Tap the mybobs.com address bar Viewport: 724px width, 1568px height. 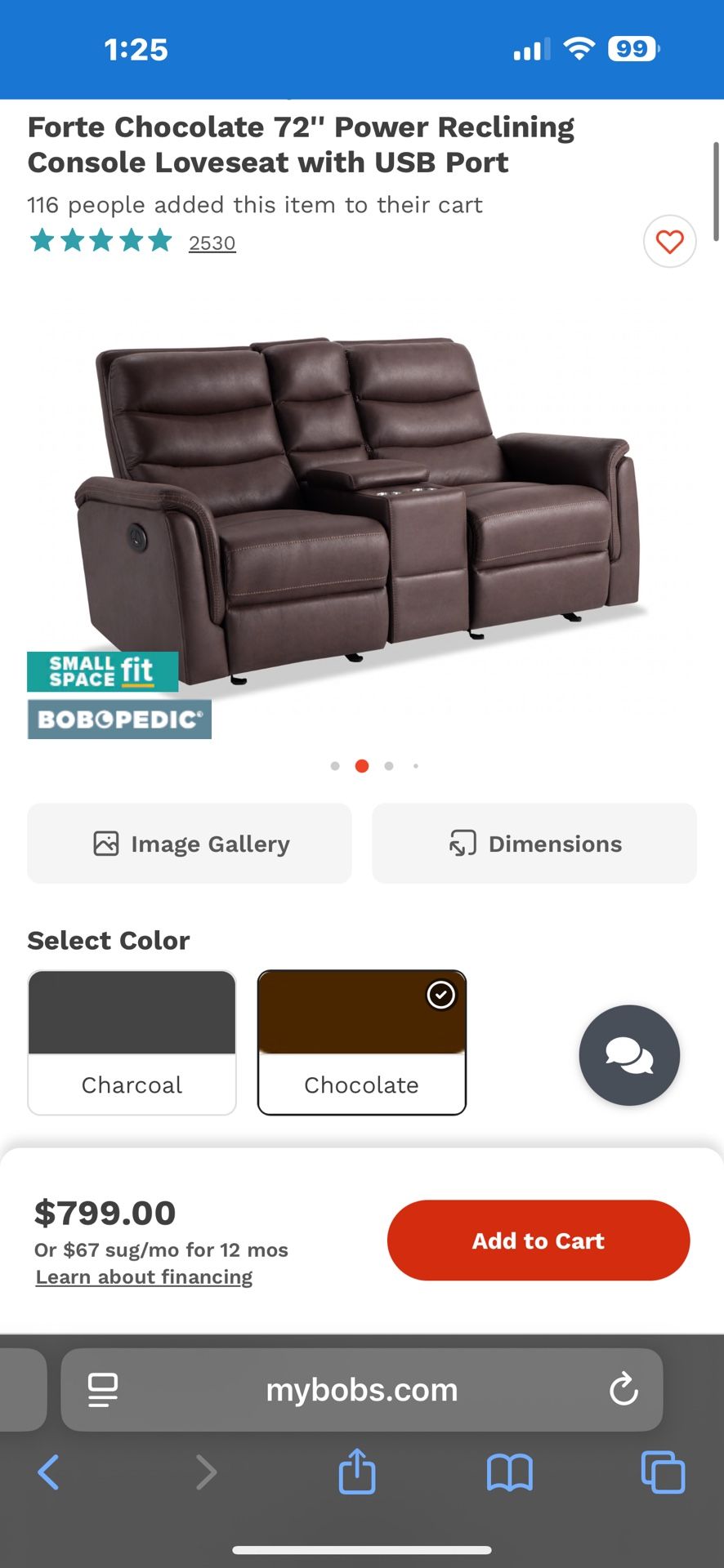pyautogui.click(x=362, y=1390)
